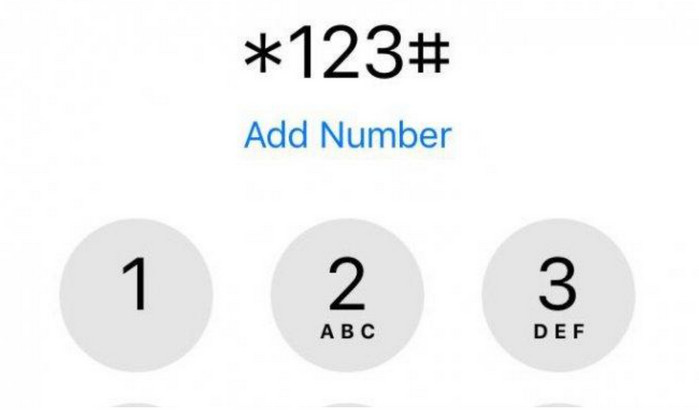Enter digit 2 (ABC) on the keypad
This screenshot has height=416, width=699.
click(x=348, y=294)
